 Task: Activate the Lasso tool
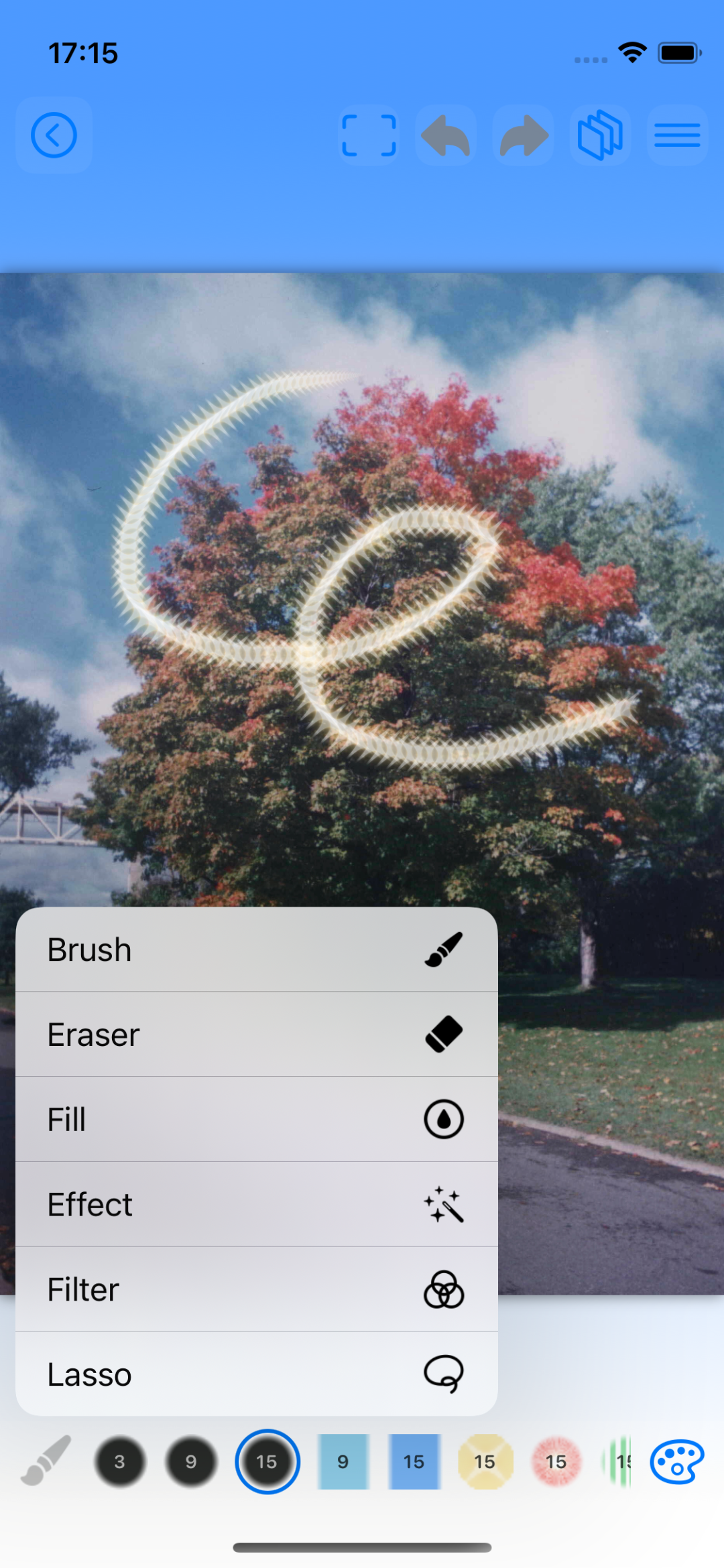pyautogui.click(x=256, y=1374)
